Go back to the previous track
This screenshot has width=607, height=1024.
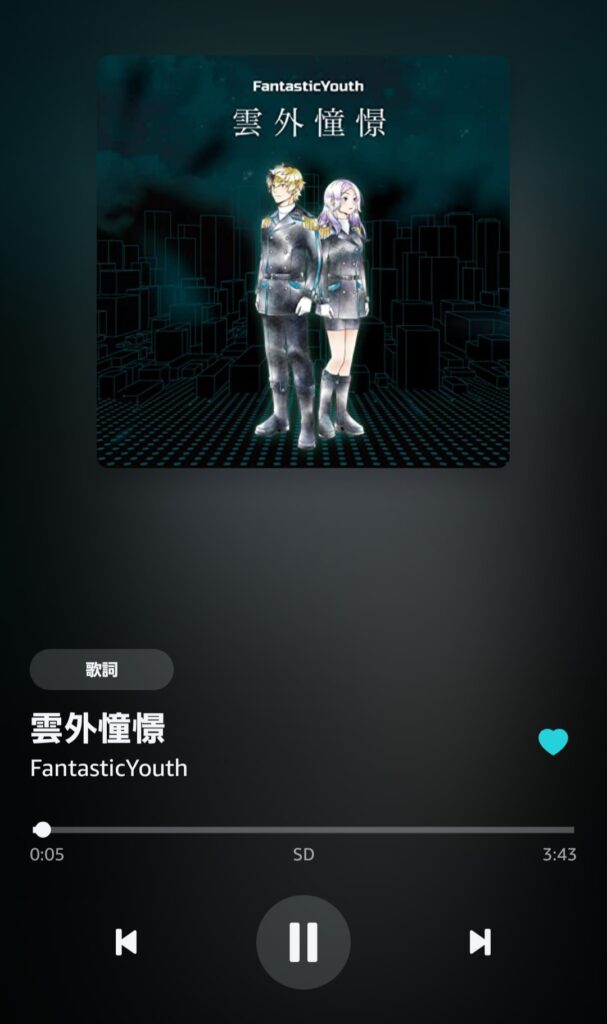click(126, 942)
